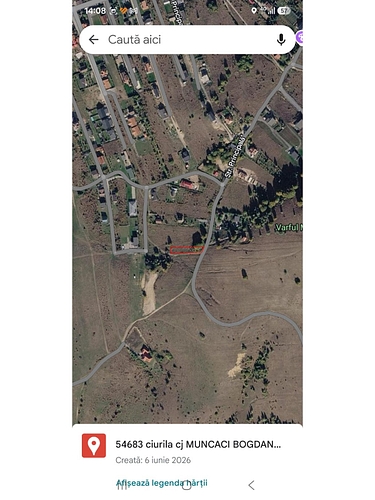Viewport: 375px width, 500px height.
Task: Go back using the search bar arrow
Action: [x=94, y=40]
